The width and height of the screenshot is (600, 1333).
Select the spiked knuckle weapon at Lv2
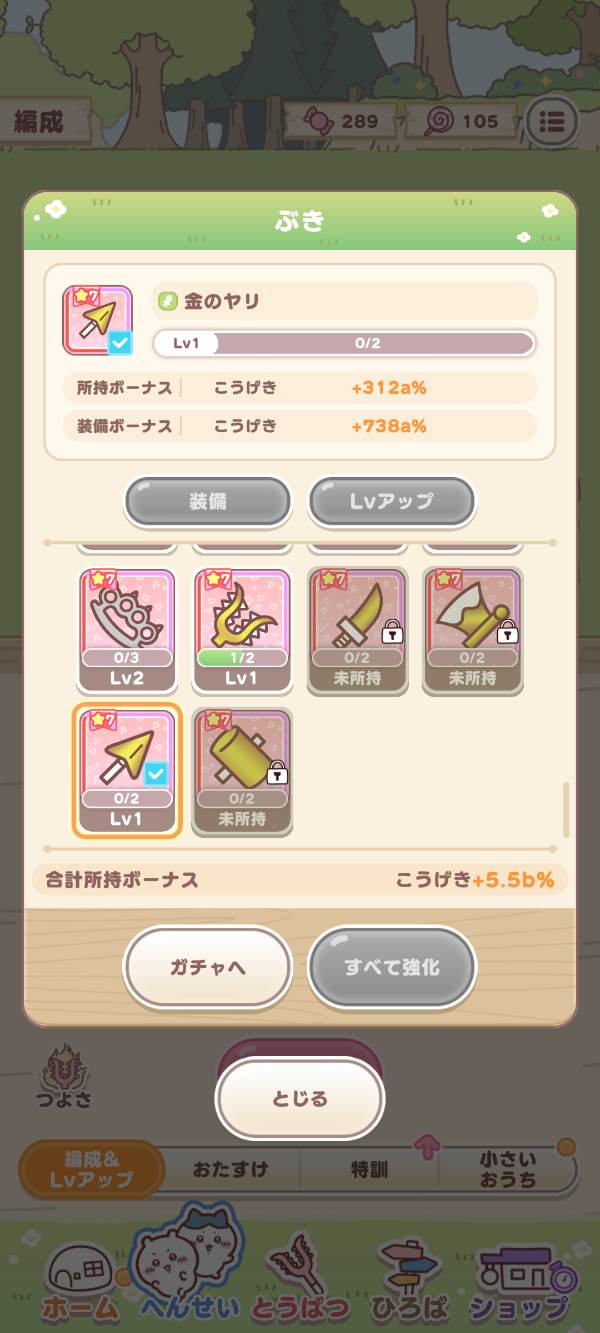[x=127, y=630]
